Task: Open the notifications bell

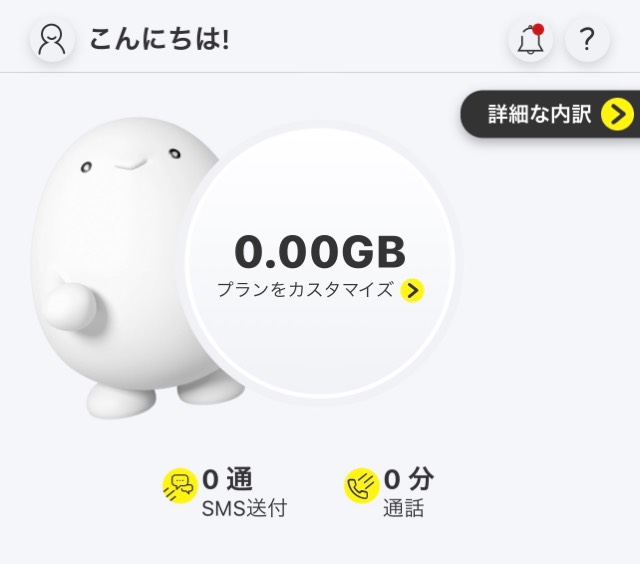Action: [x=530, y=40]
